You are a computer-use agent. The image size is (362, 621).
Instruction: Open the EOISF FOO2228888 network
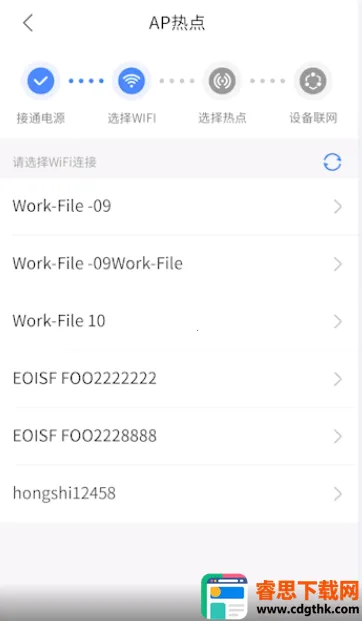(181, 436)
